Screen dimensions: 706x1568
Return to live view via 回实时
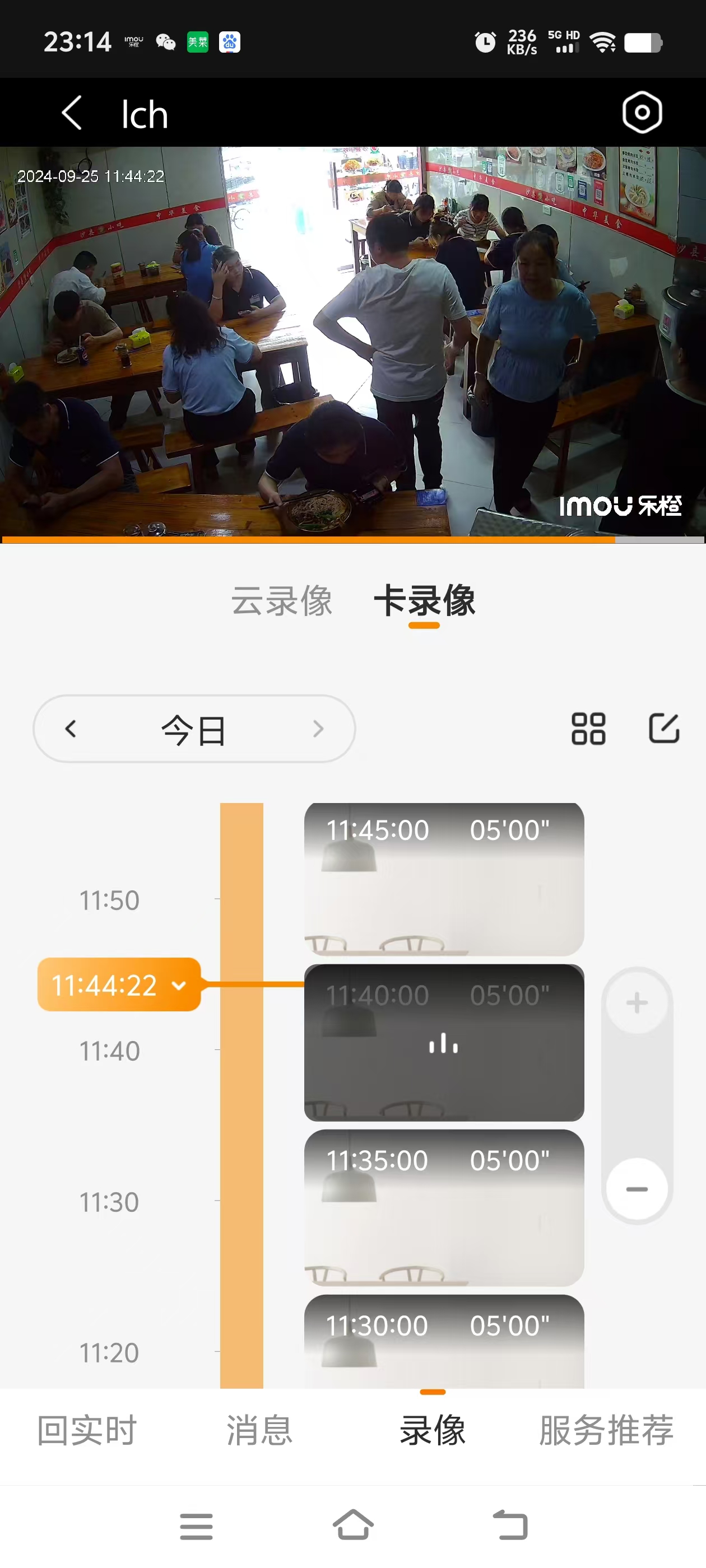(x=87, y=1430)
